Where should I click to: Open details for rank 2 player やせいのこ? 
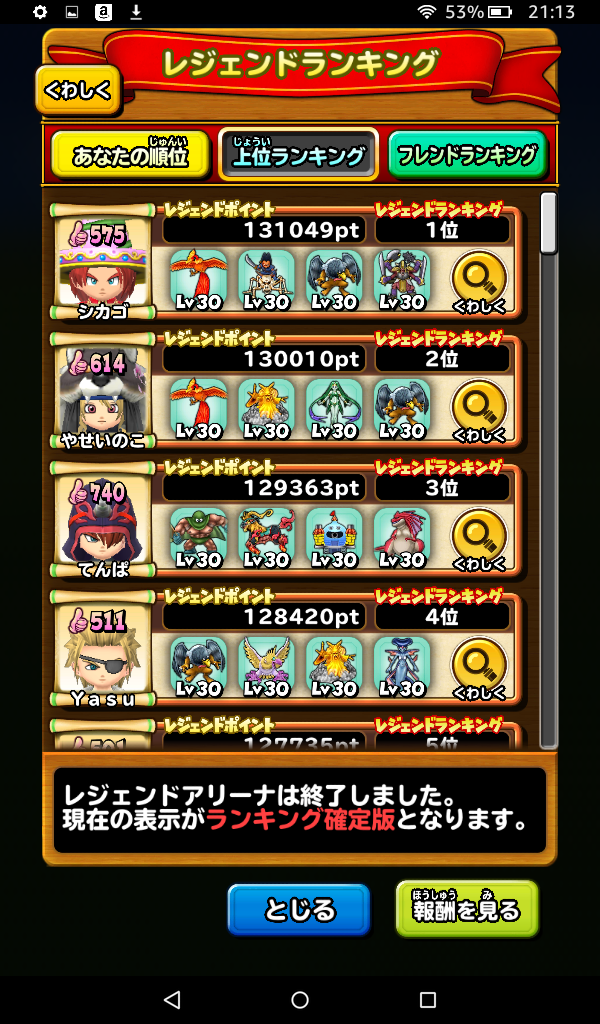(479, 410)
